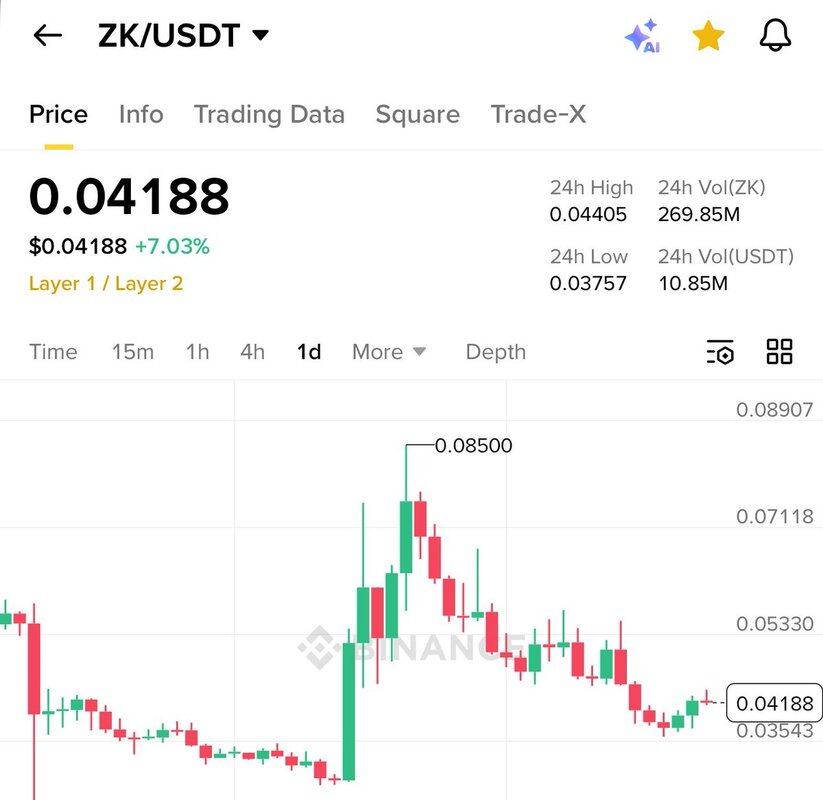This screenshot has height=800, width=823.
Task: Remove ZK/USDT from favorites via the star
Action: coord(708,36)
